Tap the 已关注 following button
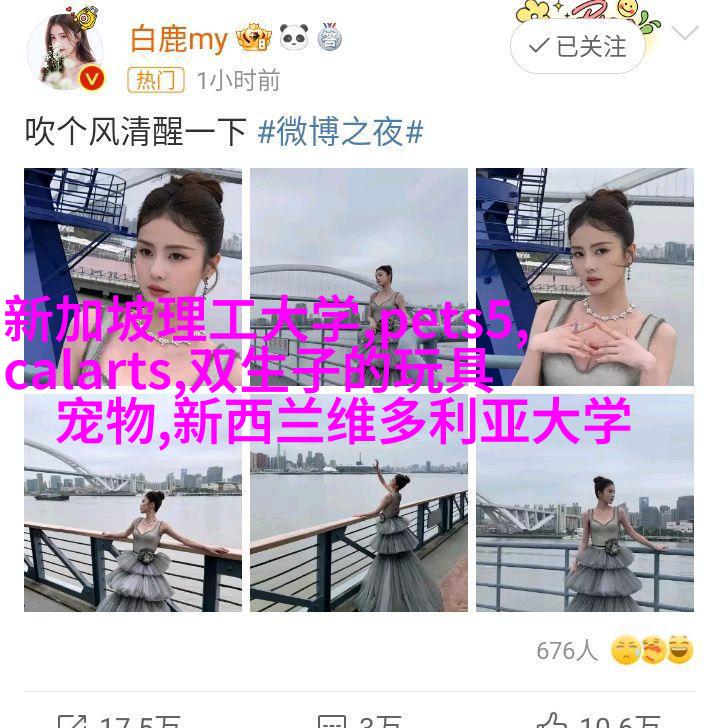The height and width of the screenshot is (728, 720). pyautogui.click(x=576, y=46)
